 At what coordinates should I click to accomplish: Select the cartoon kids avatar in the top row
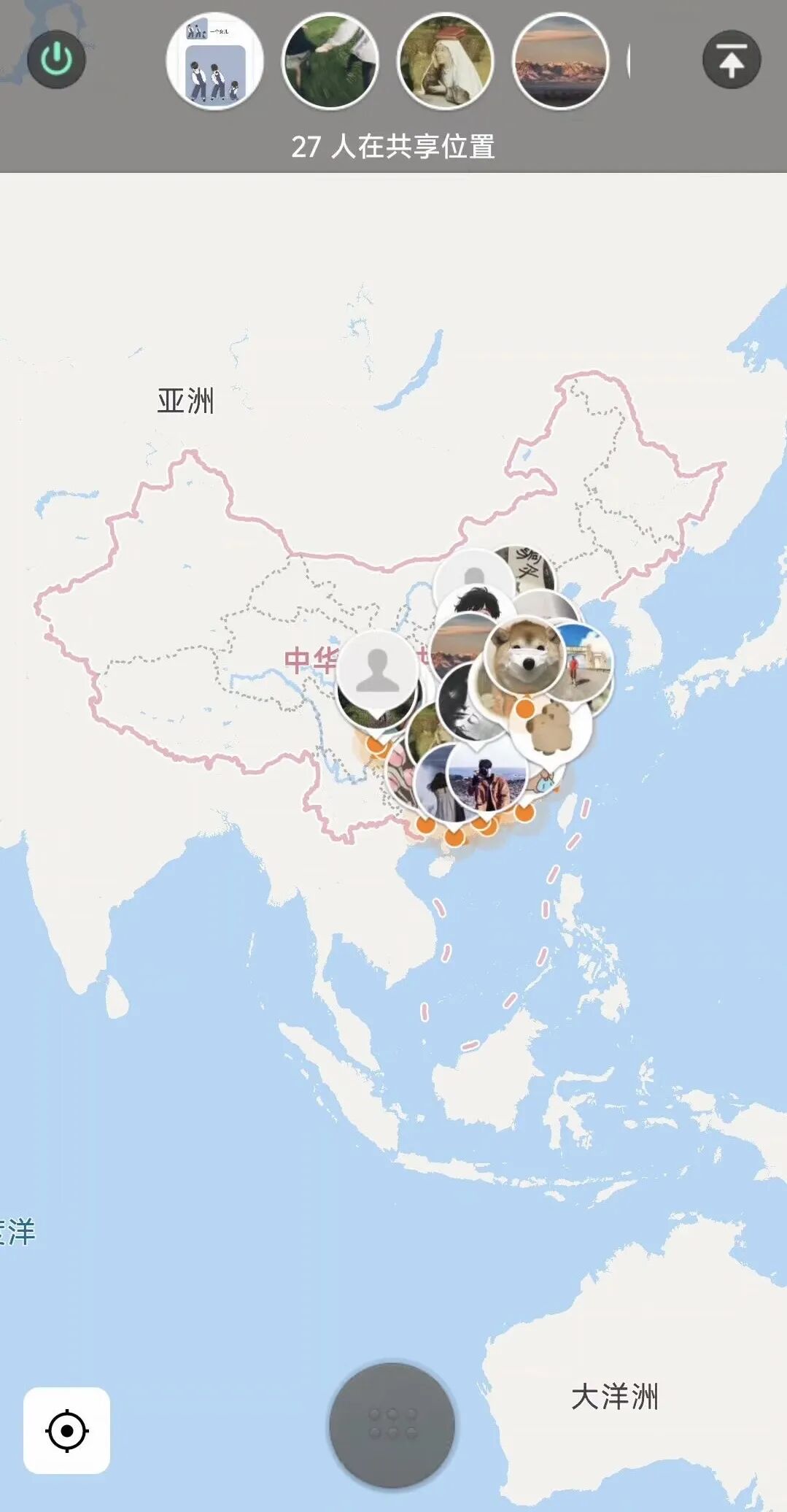tap(214, 61)
